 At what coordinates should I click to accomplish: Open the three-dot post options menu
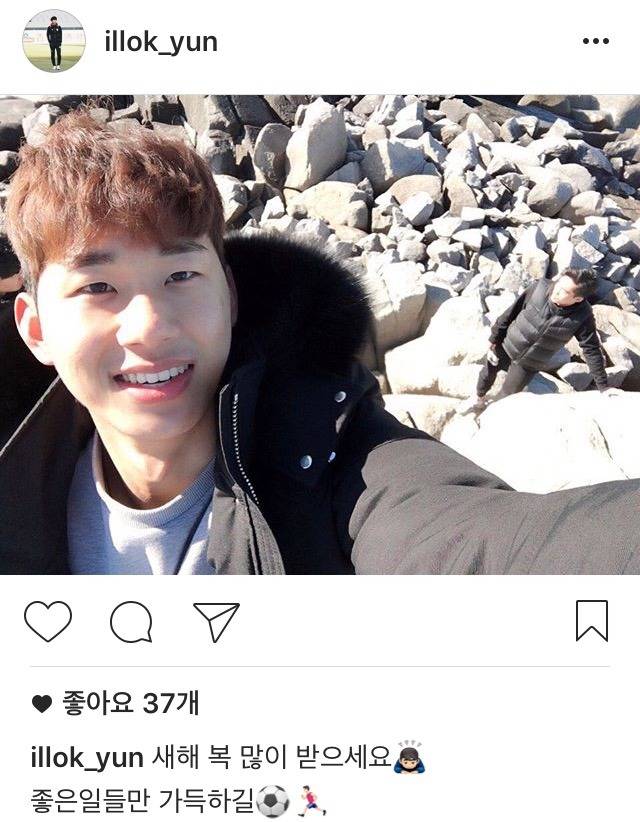(595, 41)
